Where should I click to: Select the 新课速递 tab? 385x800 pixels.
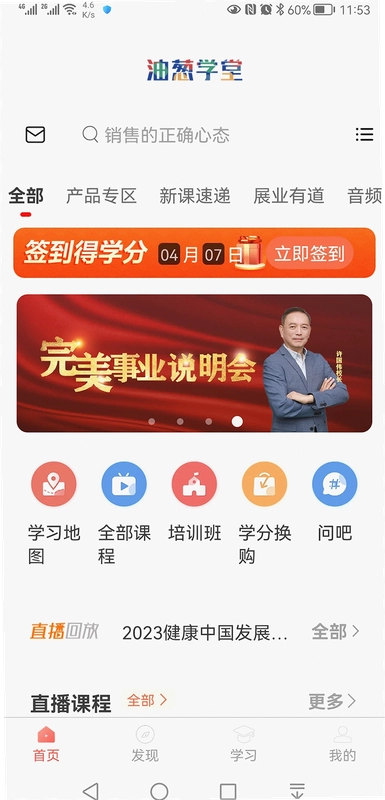pyautogui.click(x=195, y=196)
